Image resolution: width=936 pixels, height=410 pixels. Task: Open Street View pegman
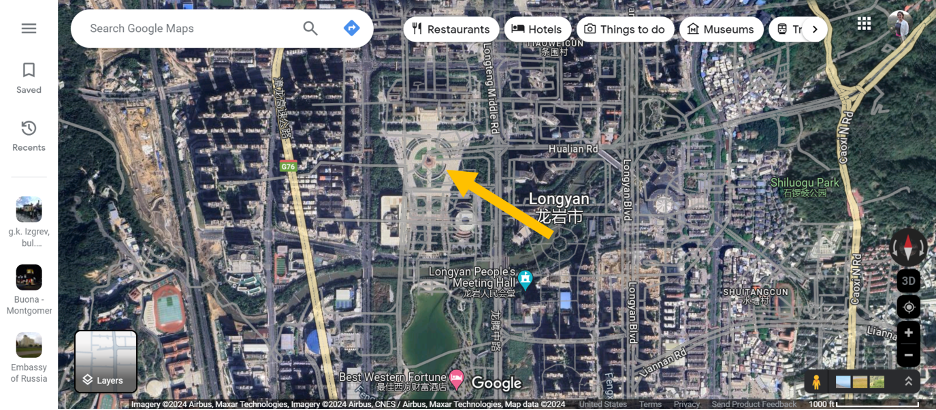click(x=816, y=382)
